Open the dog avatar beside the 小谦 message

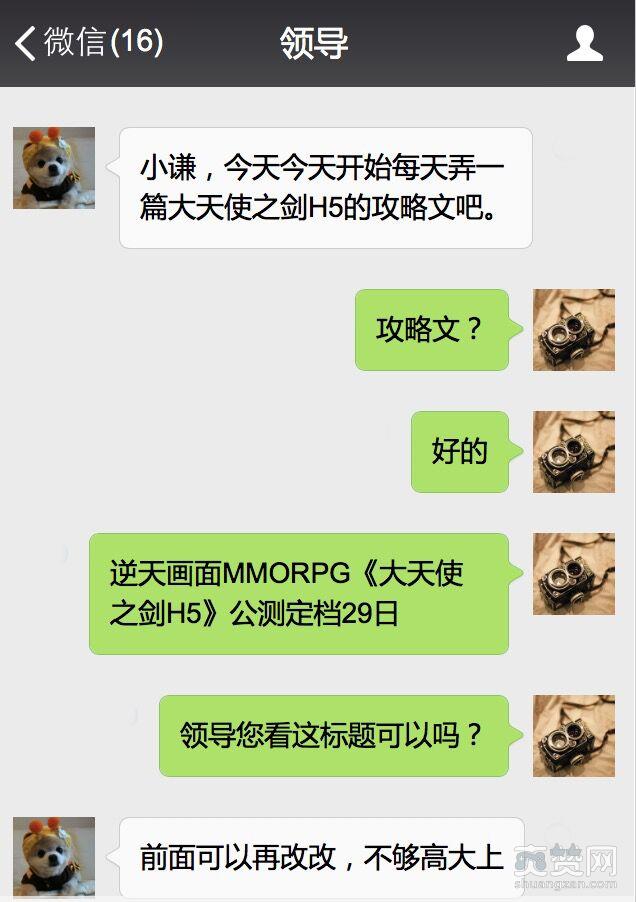(x=54, y=168)
